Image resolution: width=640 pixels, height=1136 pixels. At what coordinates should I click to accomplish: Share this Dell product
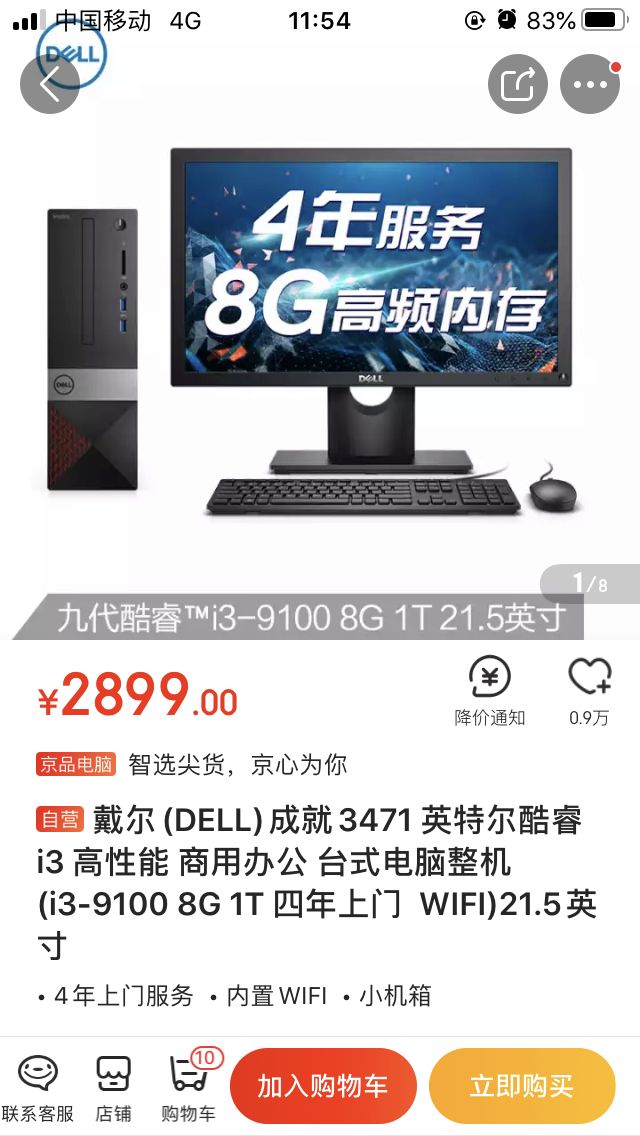[518, 84]
